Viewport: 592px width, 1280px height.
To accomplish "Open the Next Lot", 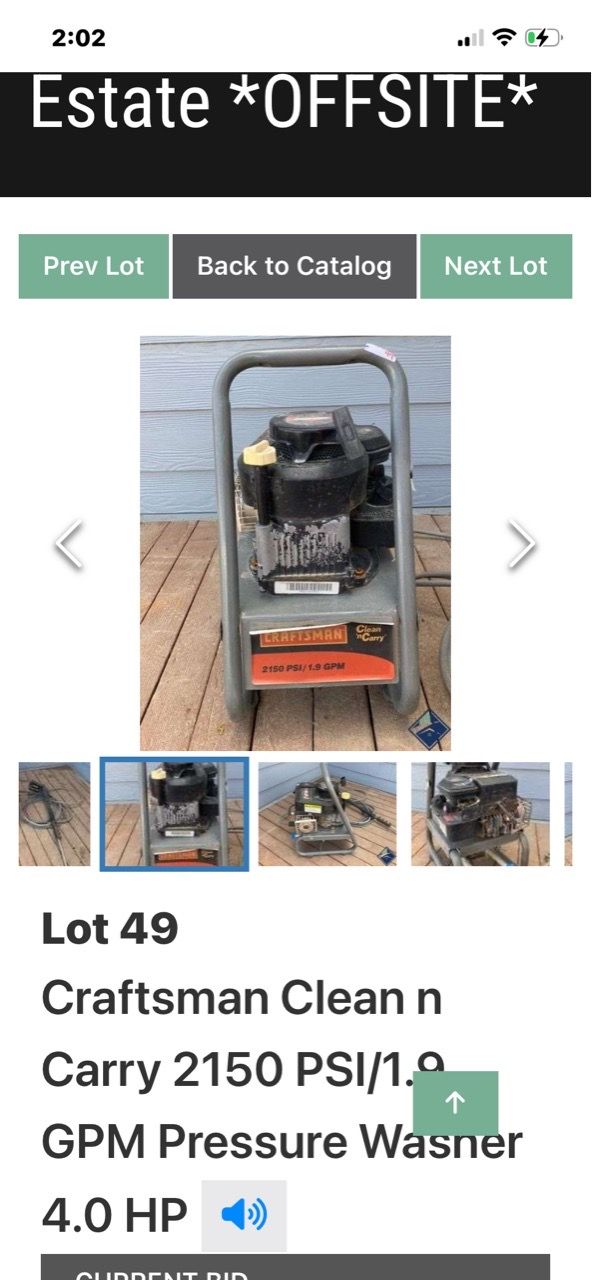I will (x=496, y=266).
